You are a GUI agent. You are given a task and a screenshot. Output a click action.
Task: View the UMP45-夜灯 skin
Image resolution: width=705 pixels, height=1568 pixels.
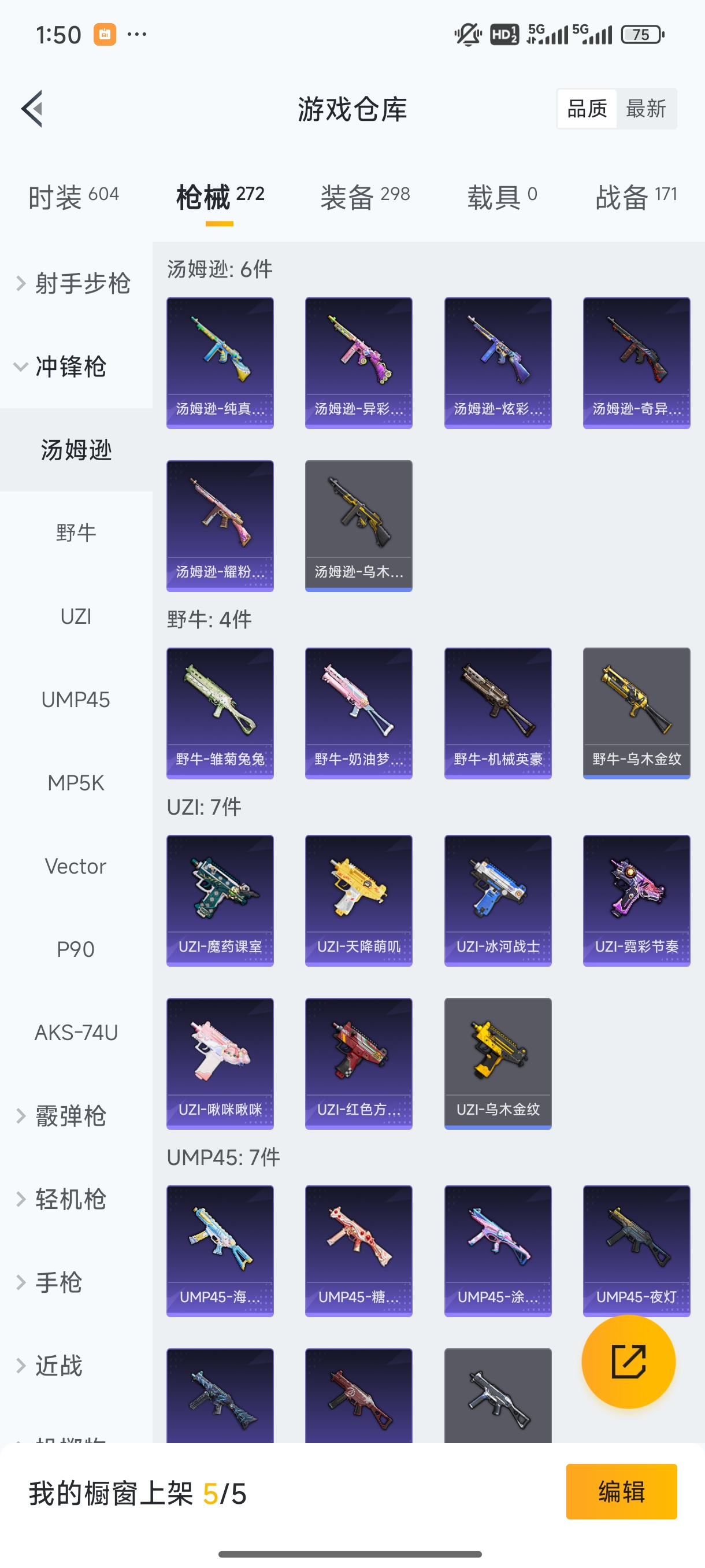point(636,1251)
